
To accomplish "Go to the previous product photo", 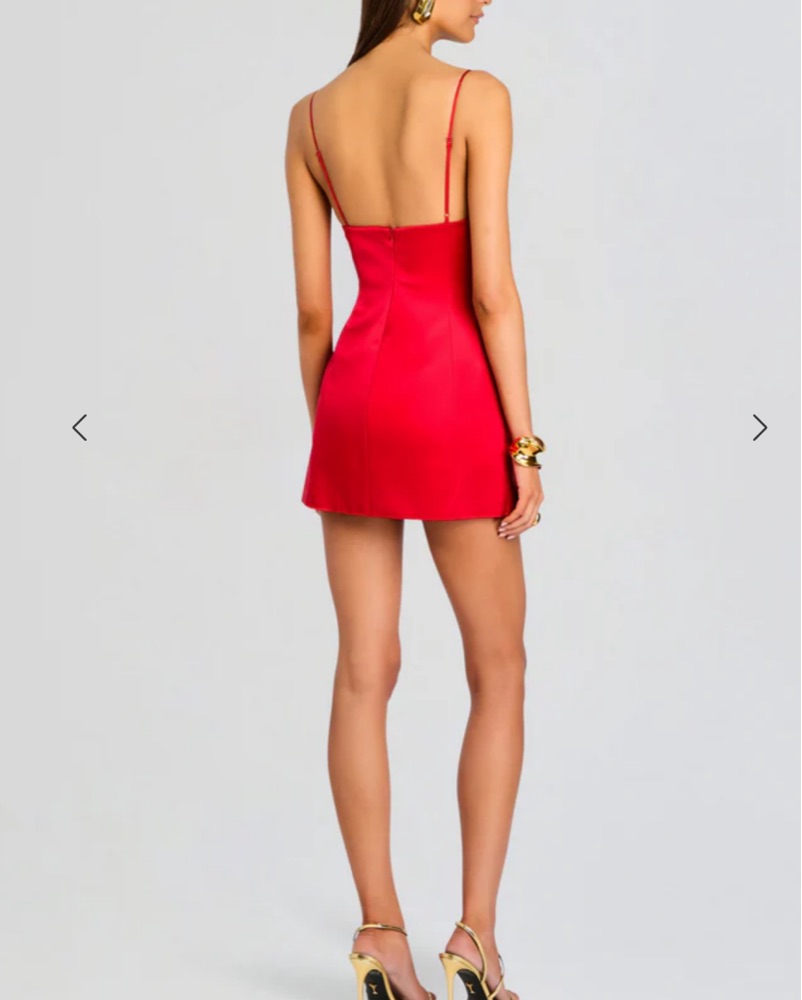I will point(80,428).
